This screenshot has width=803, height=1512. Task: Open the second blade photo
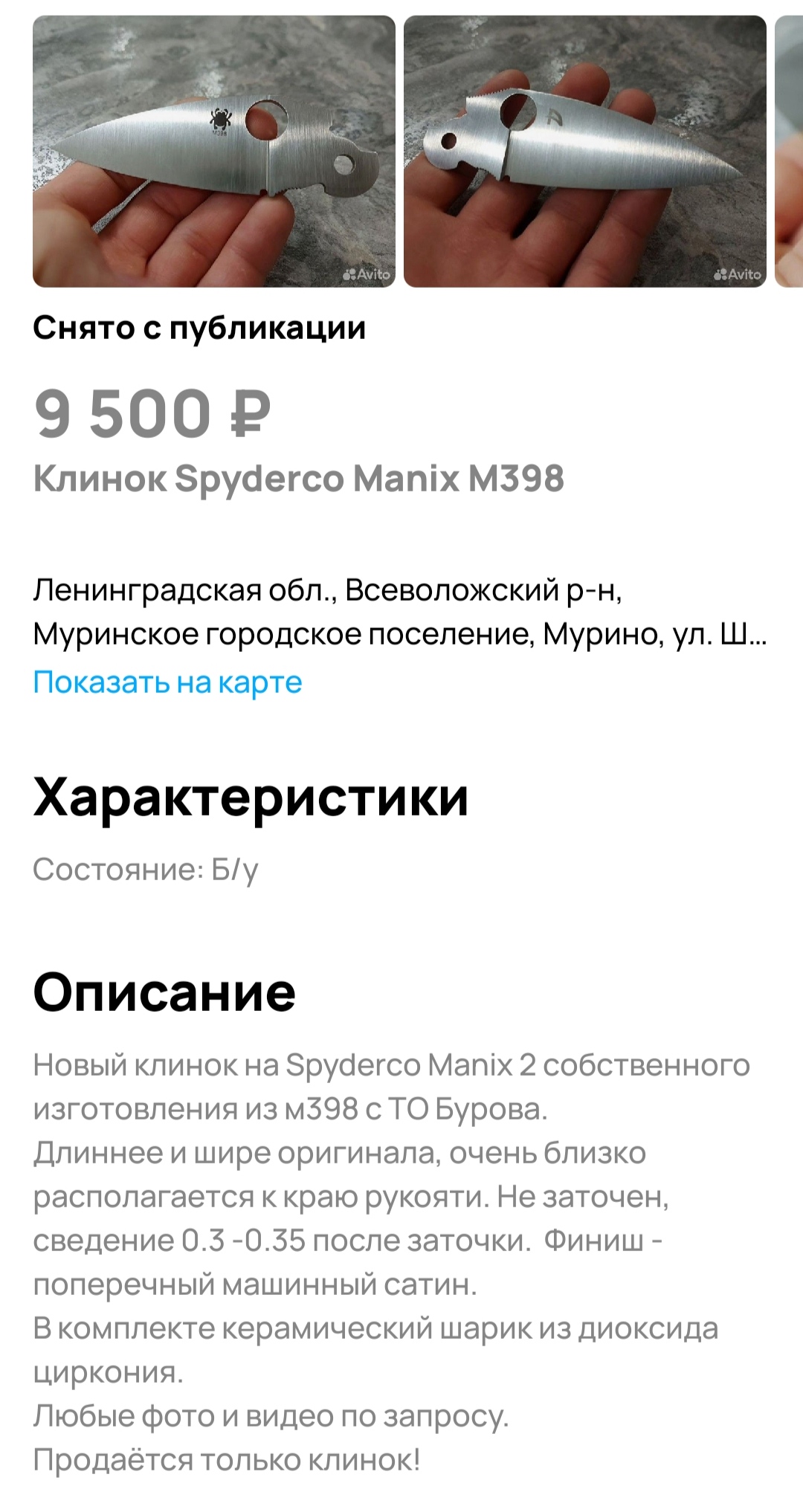point(585,152)
